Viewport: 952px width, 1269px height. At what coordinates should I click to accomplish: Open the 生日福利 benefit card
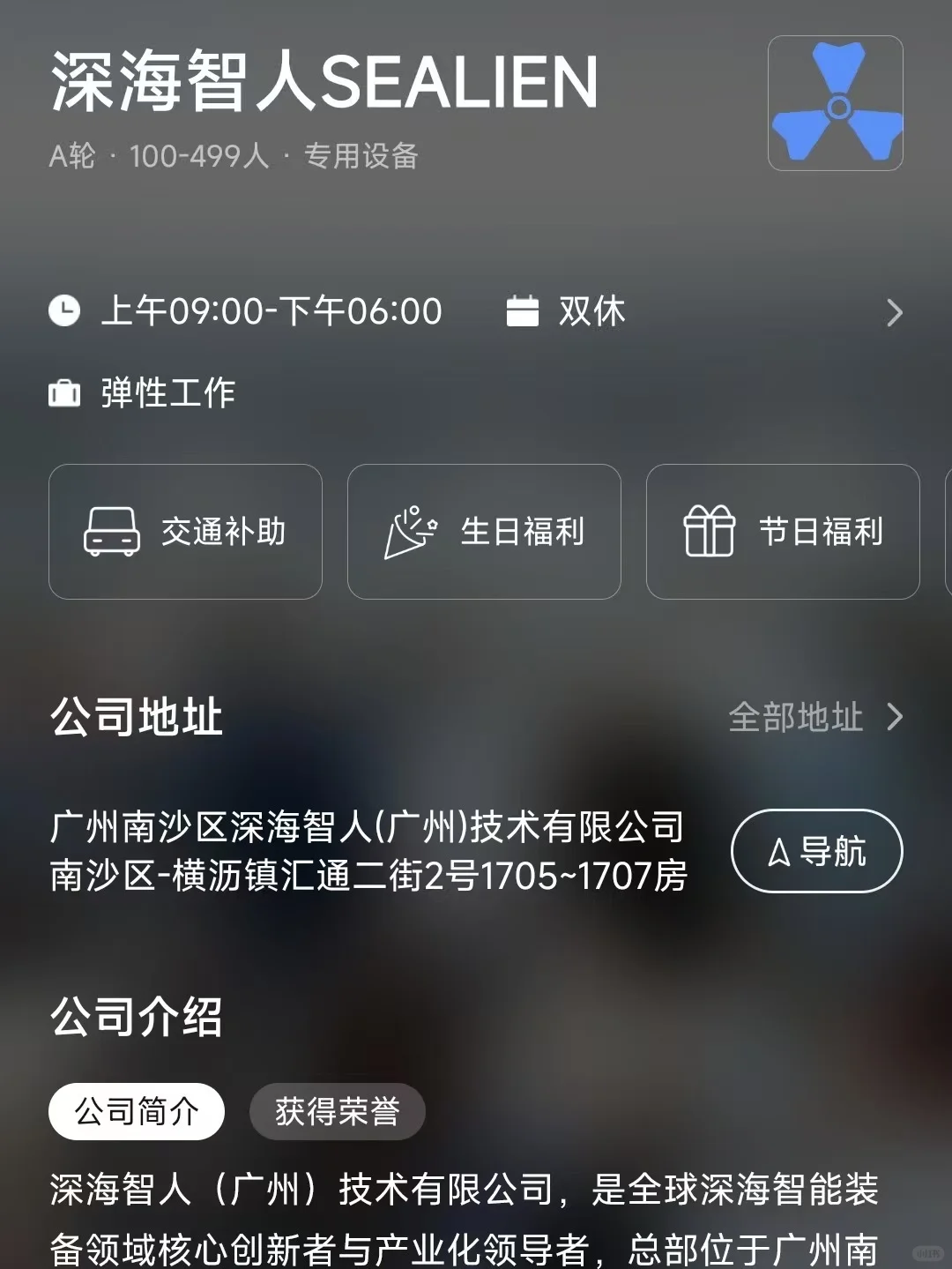coord(484,532)
